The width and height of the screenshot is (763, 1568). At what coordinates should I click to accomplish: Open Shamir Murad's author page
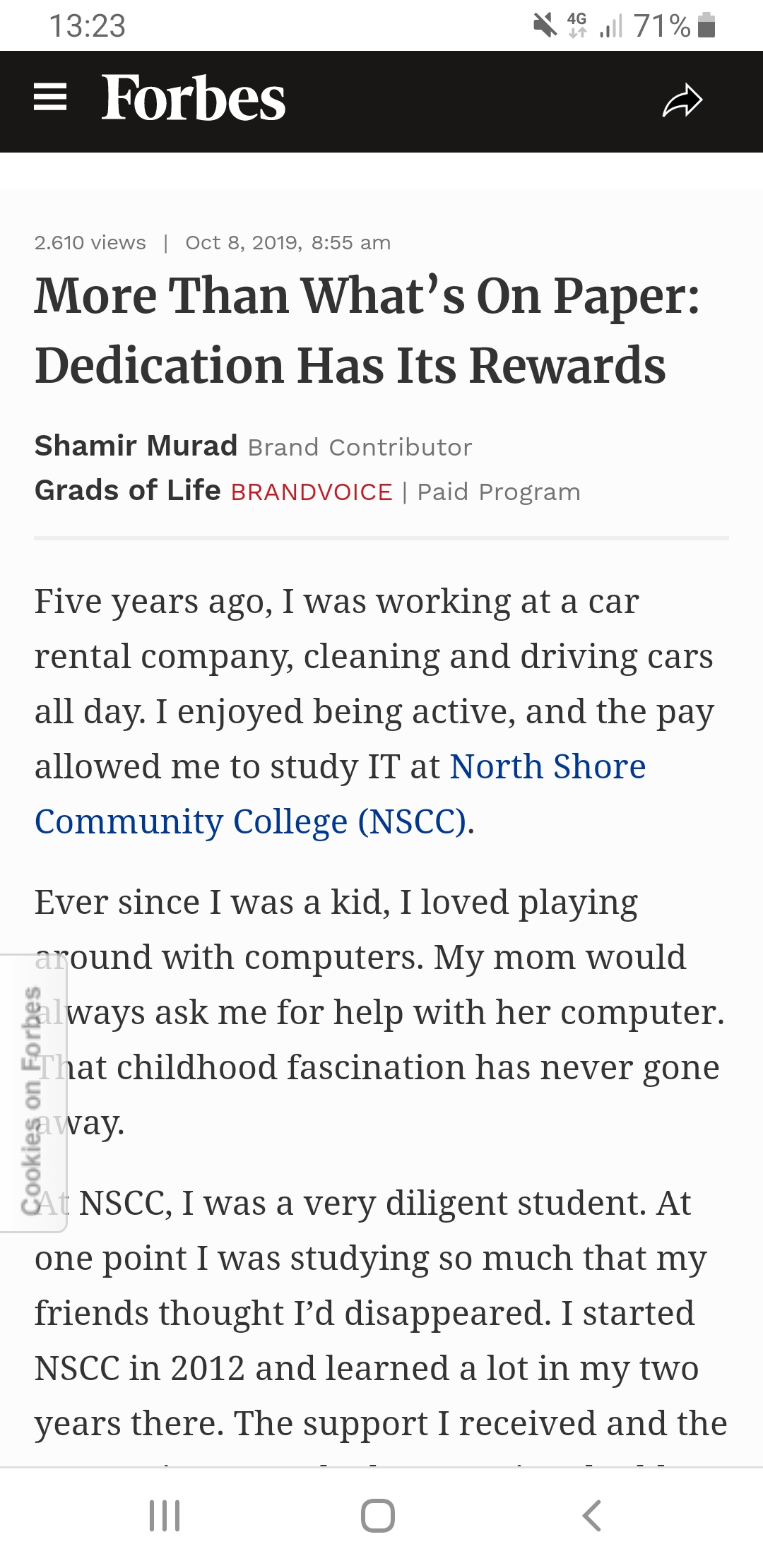pyautogui.click(x=136, y=446)
